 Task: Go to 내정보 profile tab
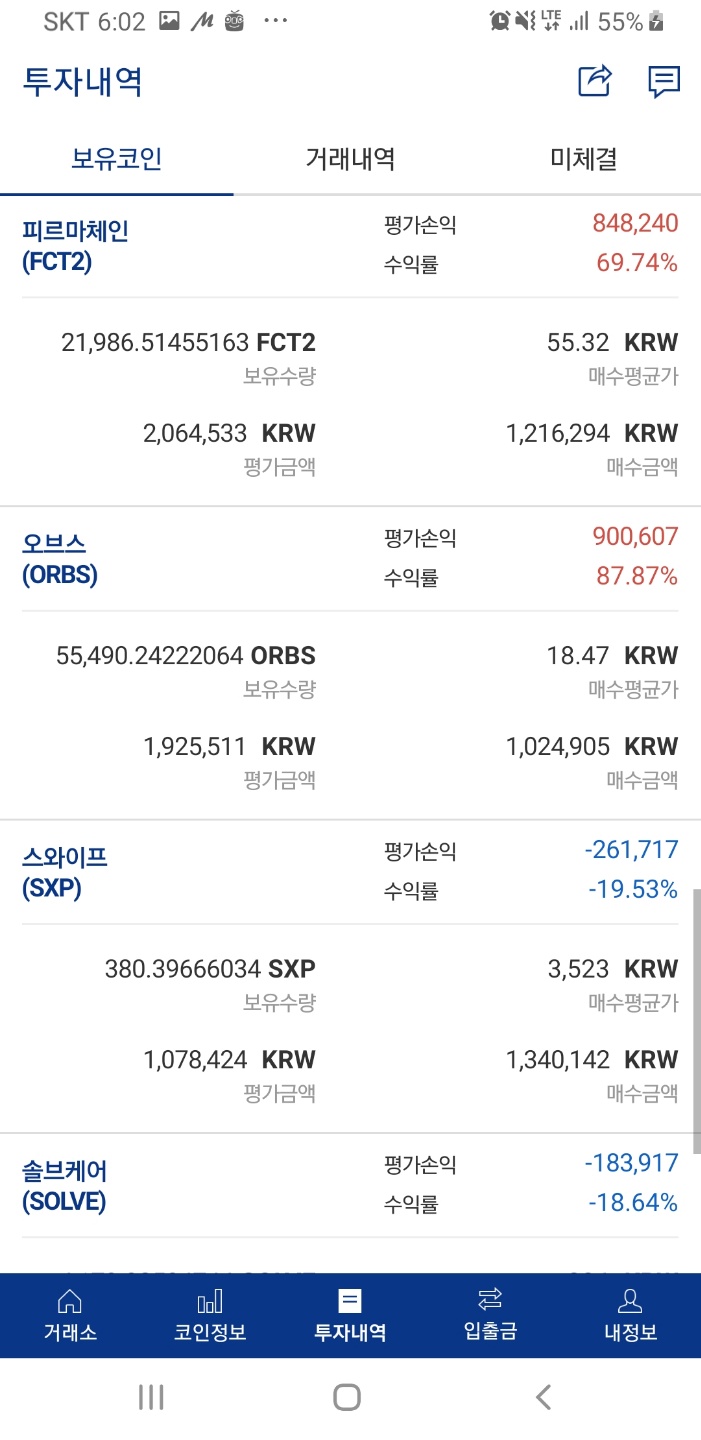click(630, 1315)
